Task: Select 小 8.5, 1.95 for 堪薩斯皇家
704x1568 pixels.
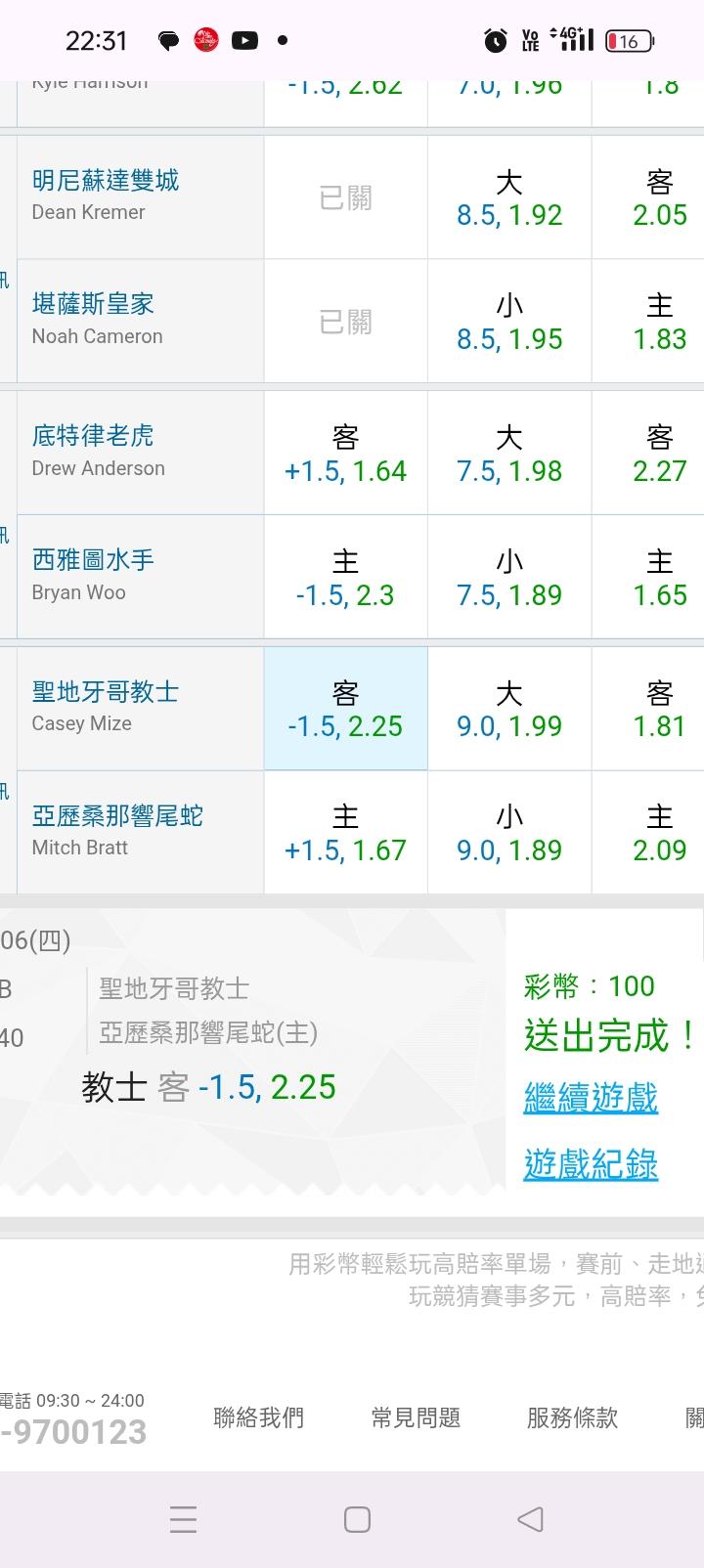Action: (x=509, y=322)
